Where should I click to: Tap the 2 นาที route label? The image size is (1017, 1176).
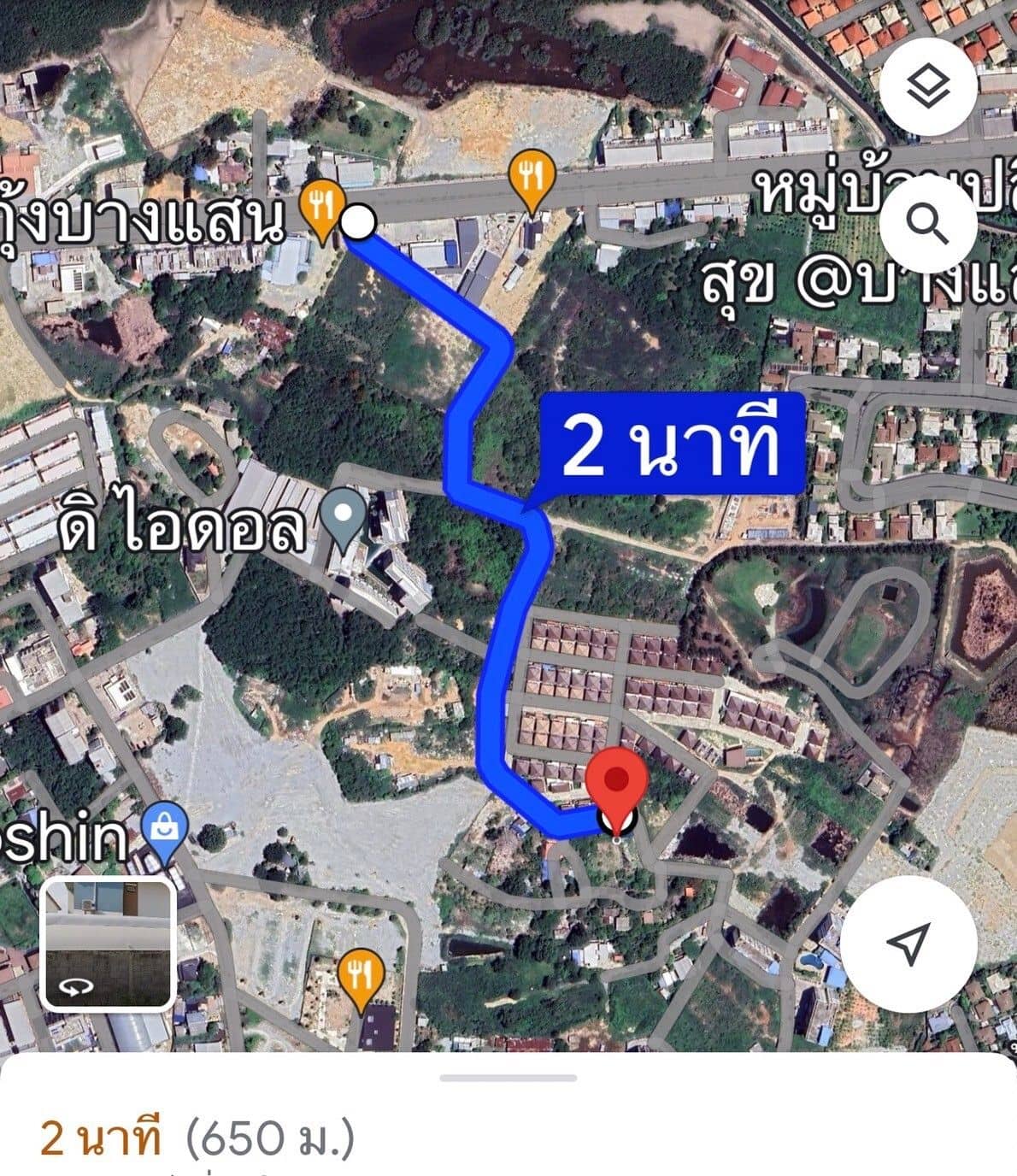672,445
